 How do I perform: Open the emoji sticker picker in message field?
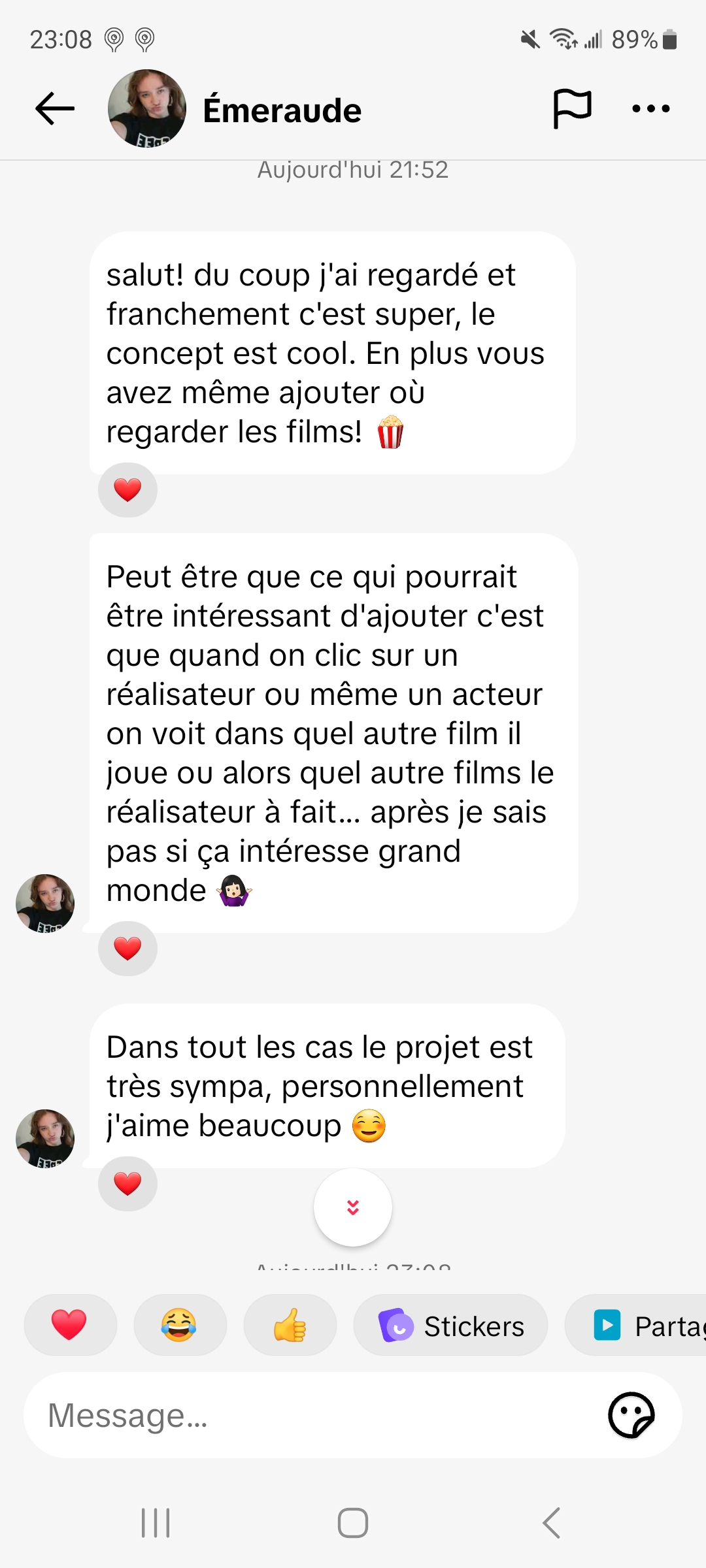tap(631, 1415)
